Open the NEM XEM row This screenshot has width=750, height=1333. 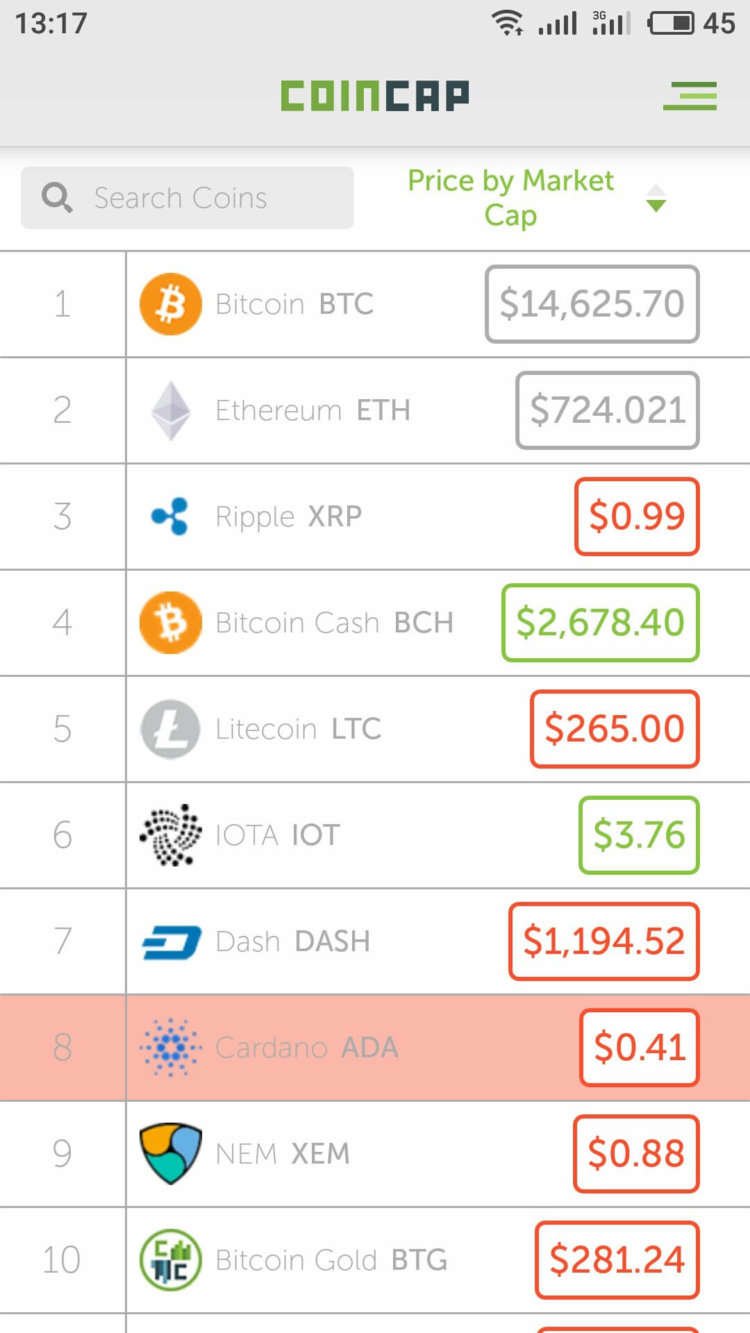[x=282, y=1154]
